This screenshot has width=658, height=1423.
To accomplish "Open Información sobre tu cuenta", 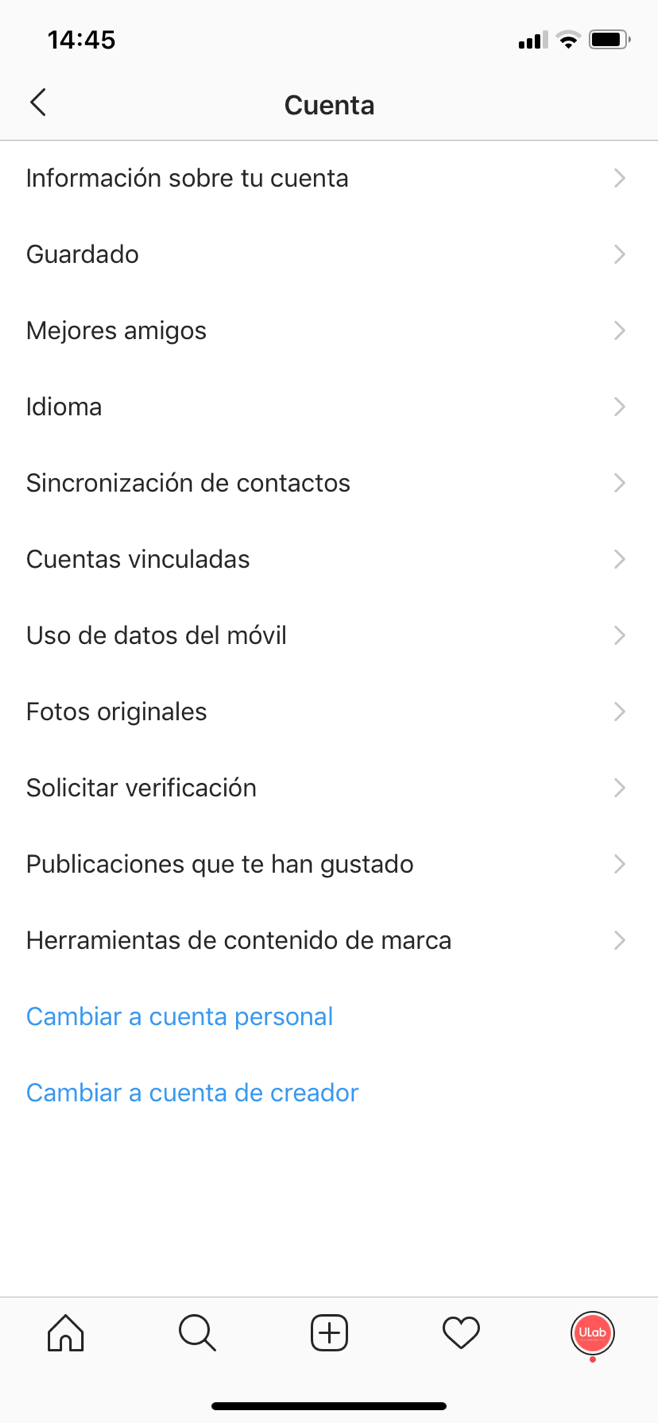I will point(329,178).
